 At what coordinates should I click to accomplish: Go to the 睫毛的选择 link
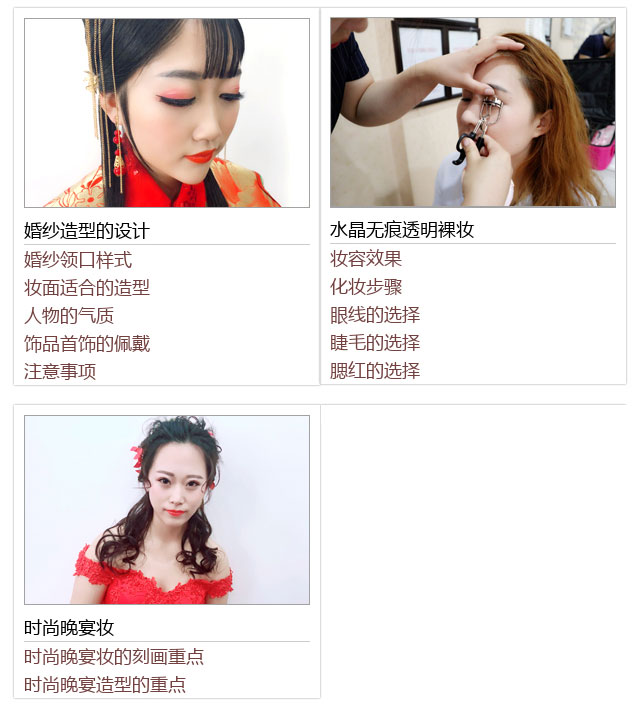pos(375,343)
